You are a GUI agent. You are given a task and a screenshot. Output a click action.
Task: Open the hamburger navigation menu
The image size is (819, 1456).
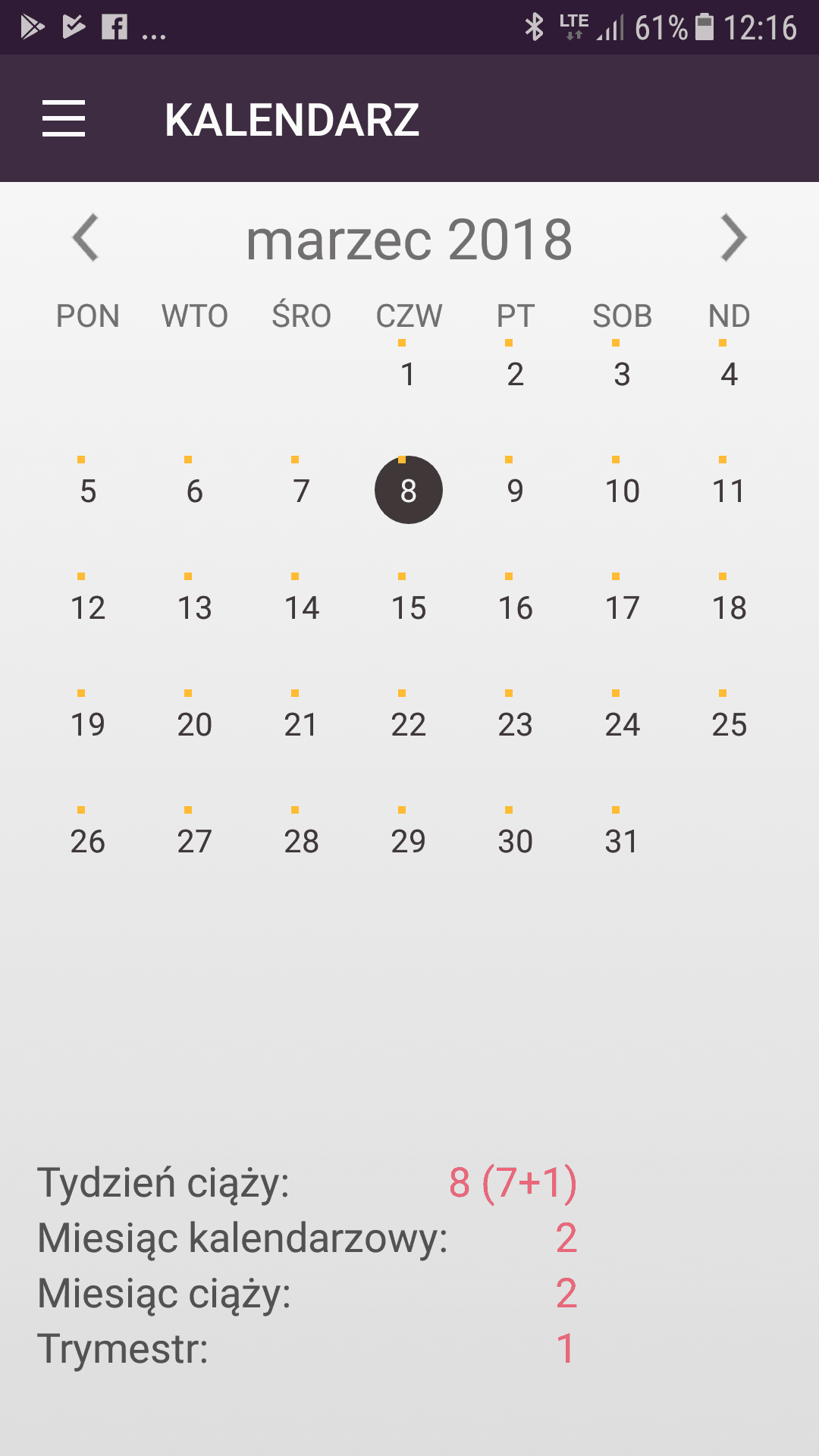tap(64, 119)
